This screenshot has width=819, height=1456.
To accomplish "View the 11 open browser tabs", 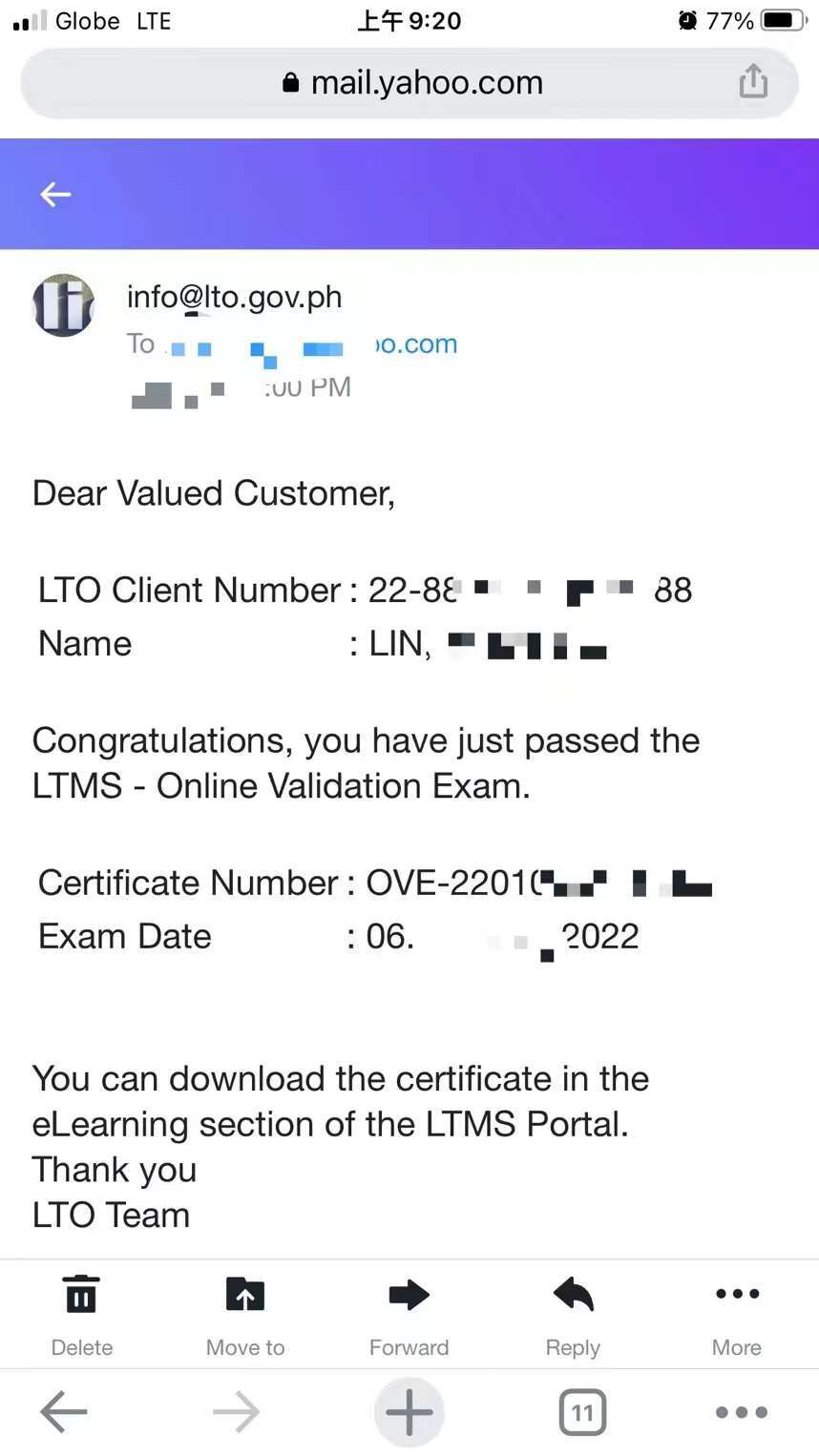I will (x=582, y=1412).
